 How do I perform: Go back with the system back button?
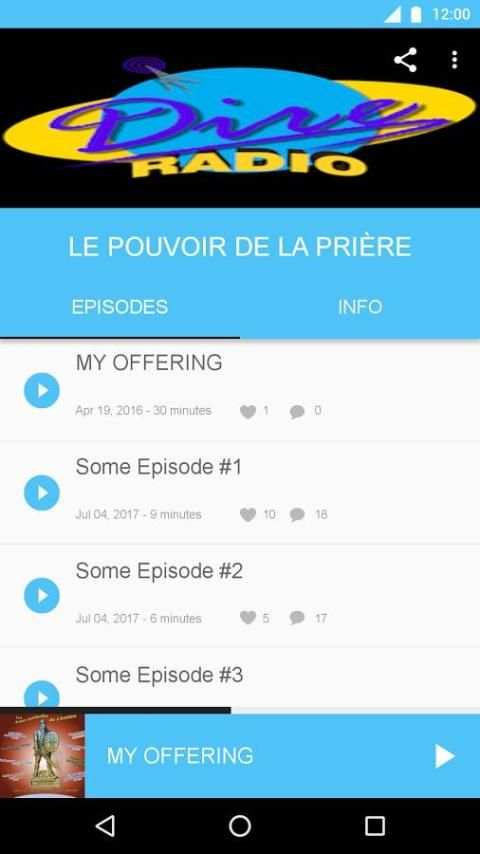click(x=105, y=826)
